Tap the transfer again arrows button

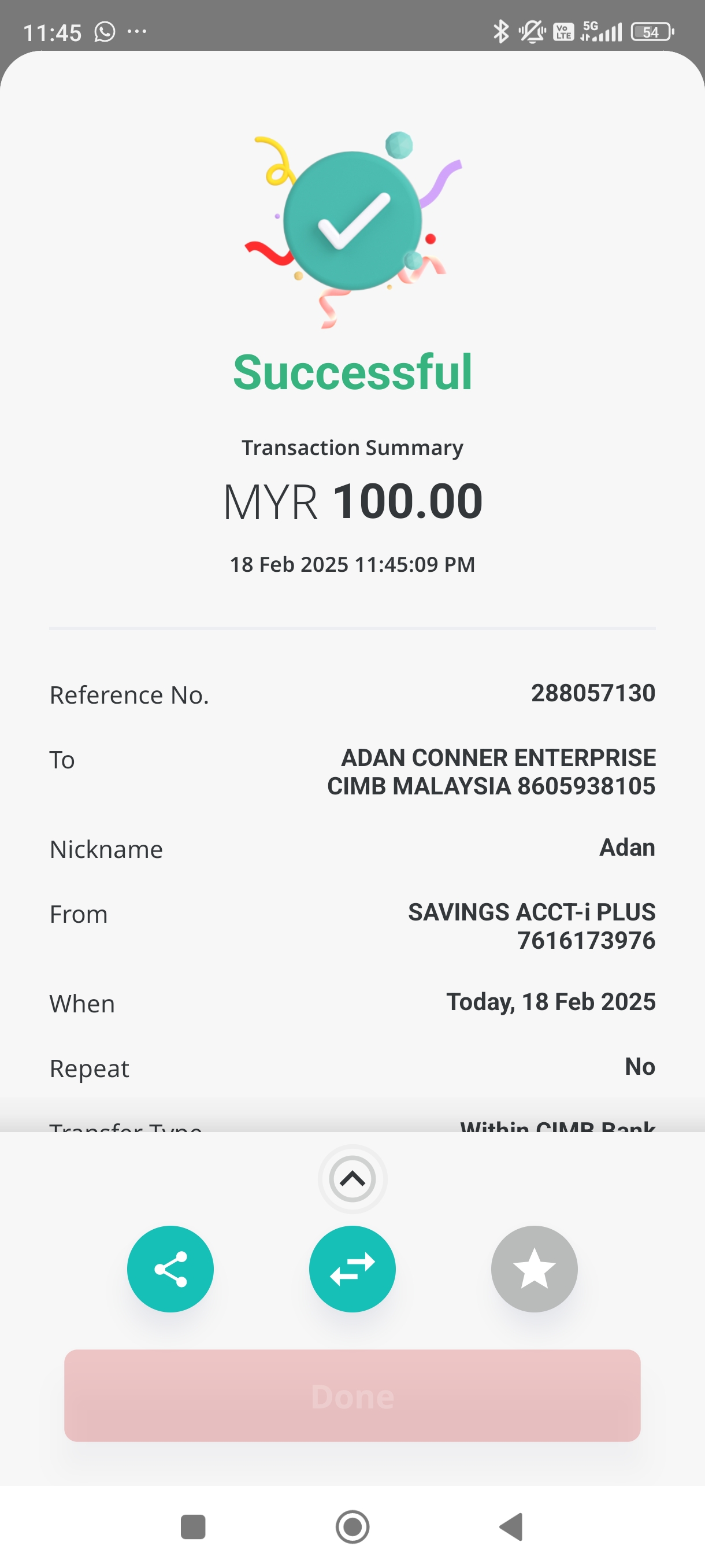click(x=352, y=1269)
